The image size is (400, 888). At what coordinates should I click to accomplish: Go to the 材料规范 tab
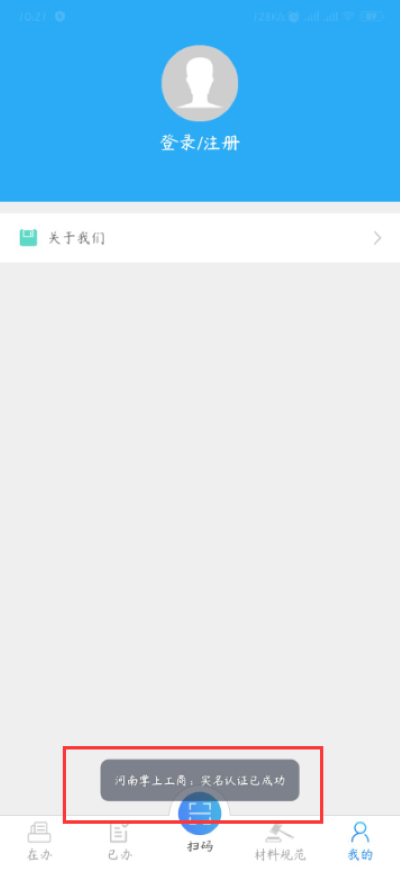coord(280,842)
